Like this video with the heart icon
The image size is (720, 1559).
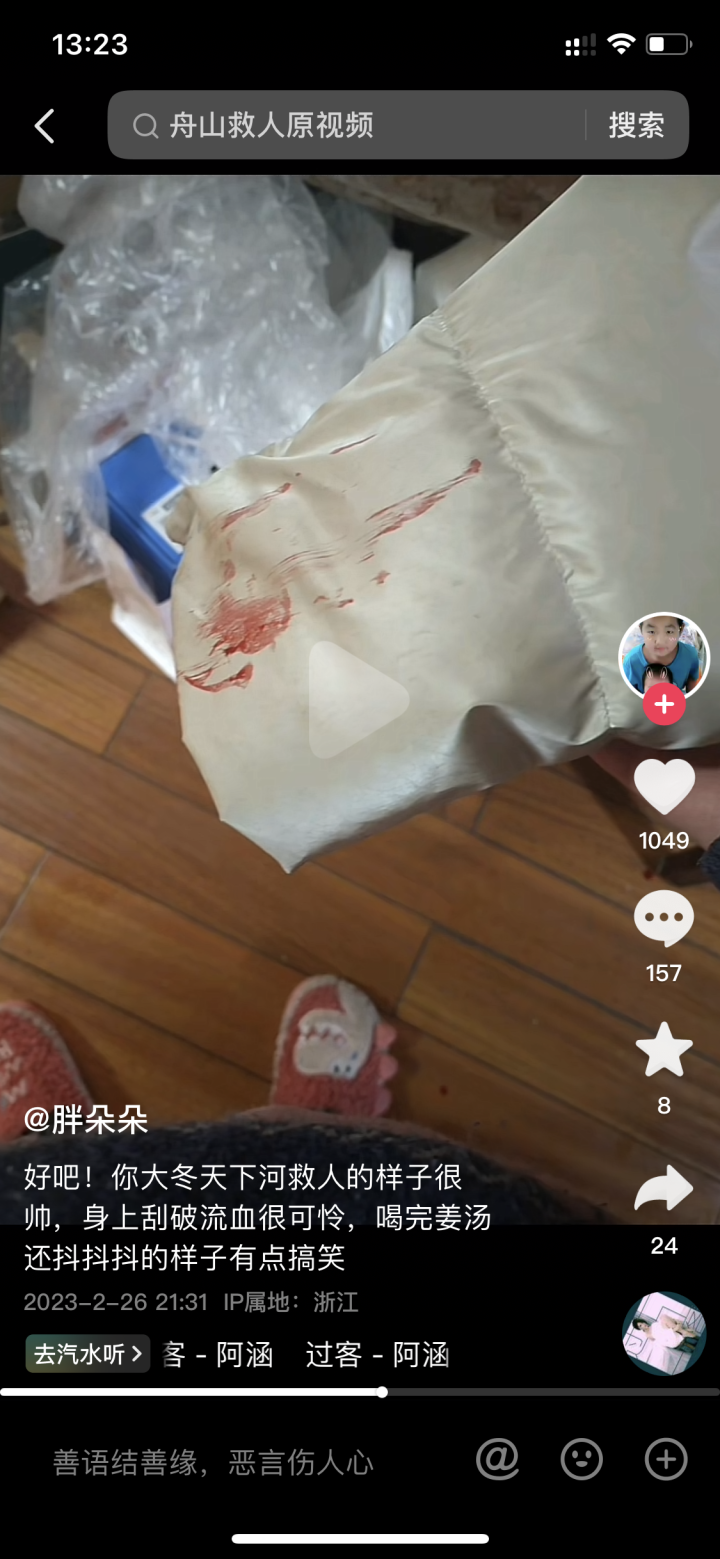664,787
